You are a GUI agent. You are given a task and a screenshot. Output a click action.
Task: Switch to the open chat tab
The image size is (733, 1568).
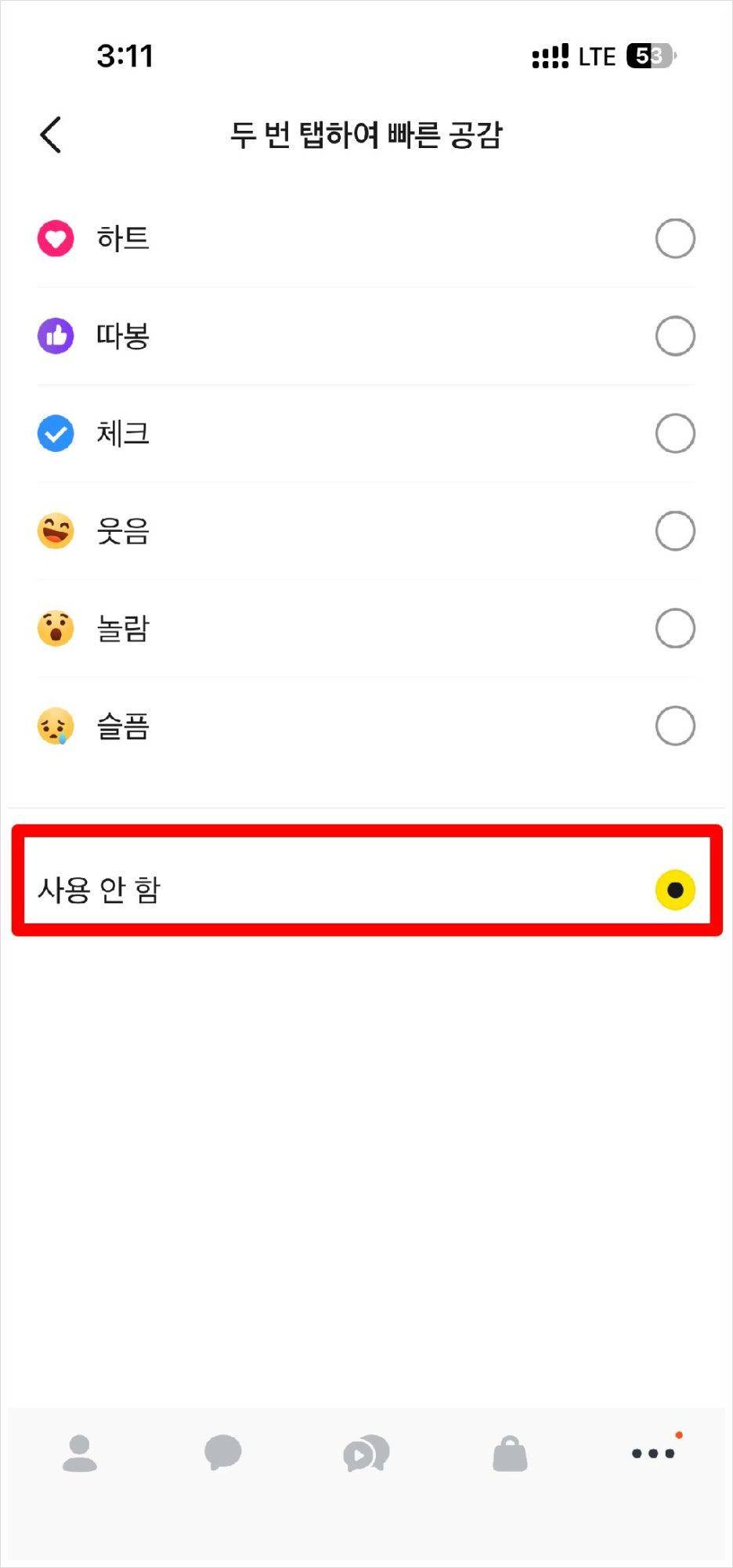point(366,1454)
